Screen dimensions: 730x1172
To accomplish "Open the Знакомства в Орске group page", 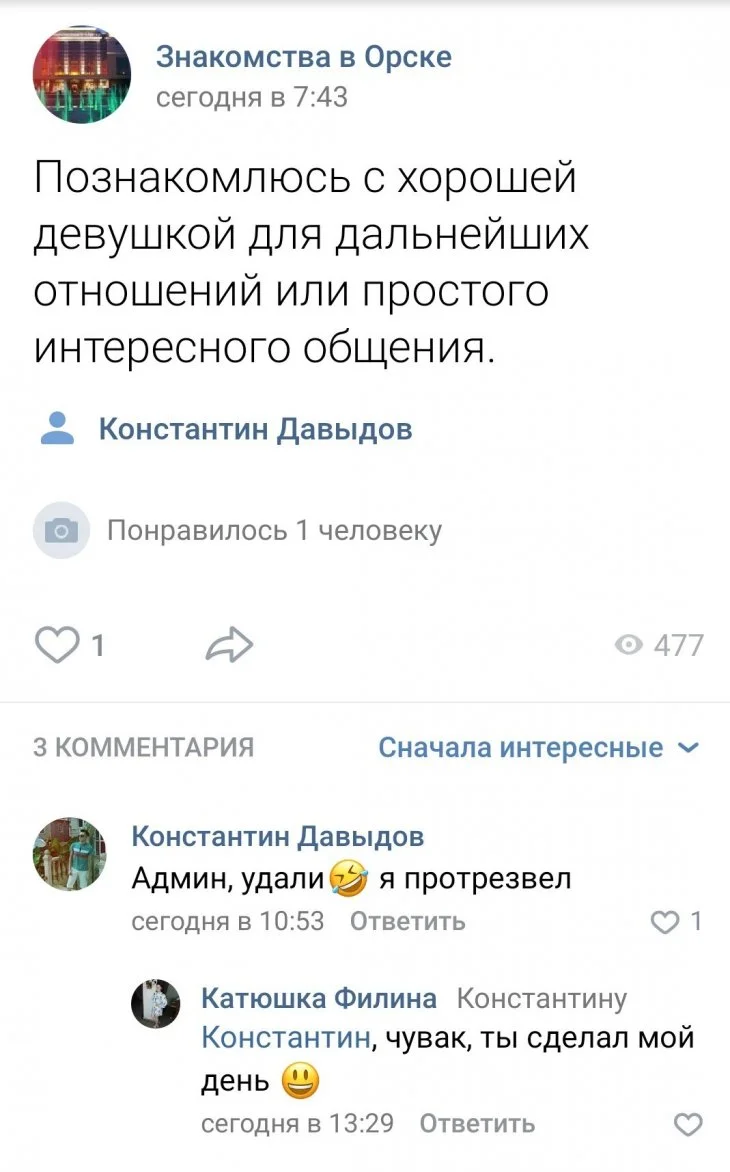I will [303, 57].
